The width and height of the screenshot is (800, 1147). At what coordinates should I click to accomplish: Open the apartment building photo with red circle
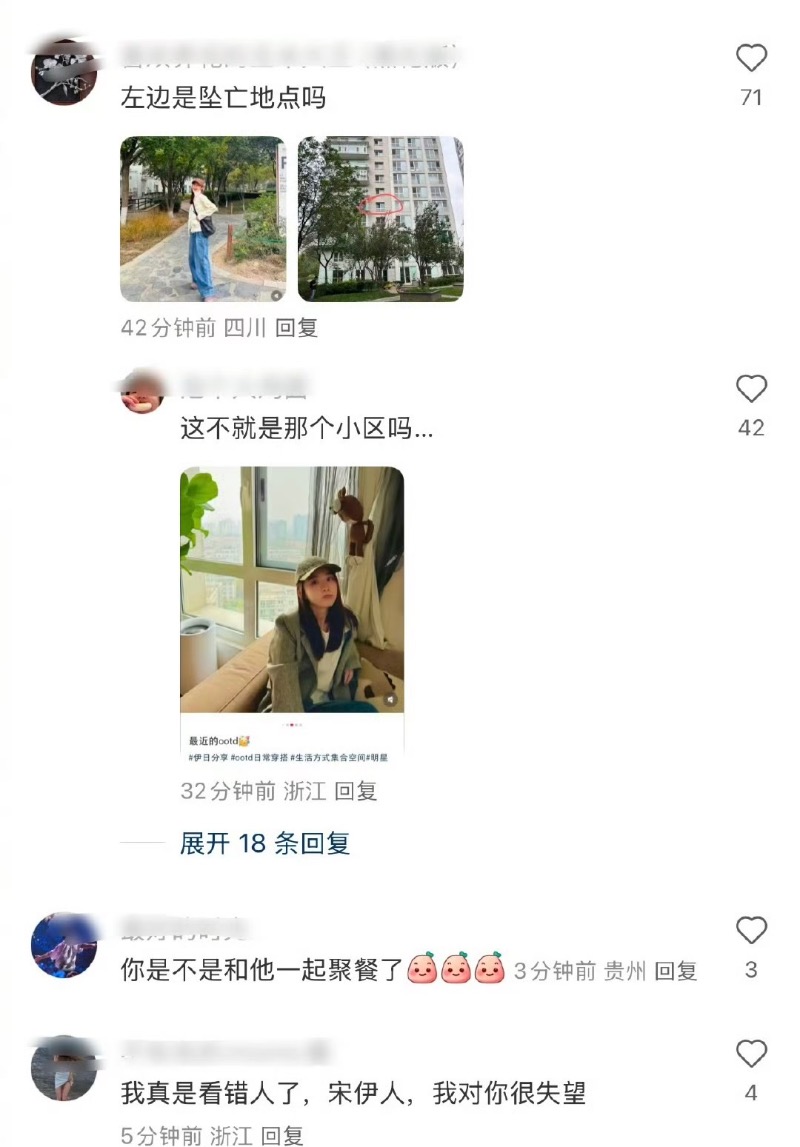tap(380, 219)
